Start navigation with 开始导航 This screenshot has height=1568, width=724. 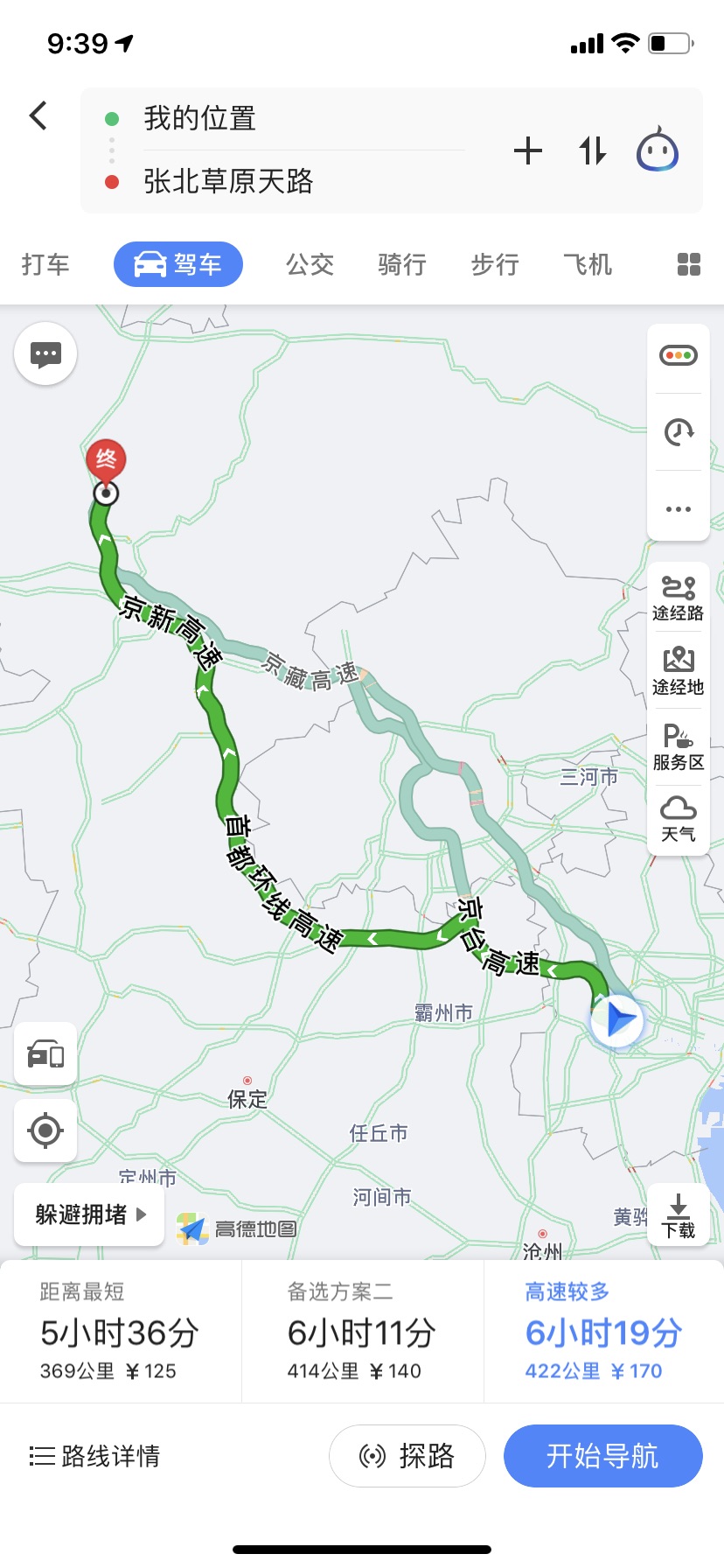click(602, 1456)
